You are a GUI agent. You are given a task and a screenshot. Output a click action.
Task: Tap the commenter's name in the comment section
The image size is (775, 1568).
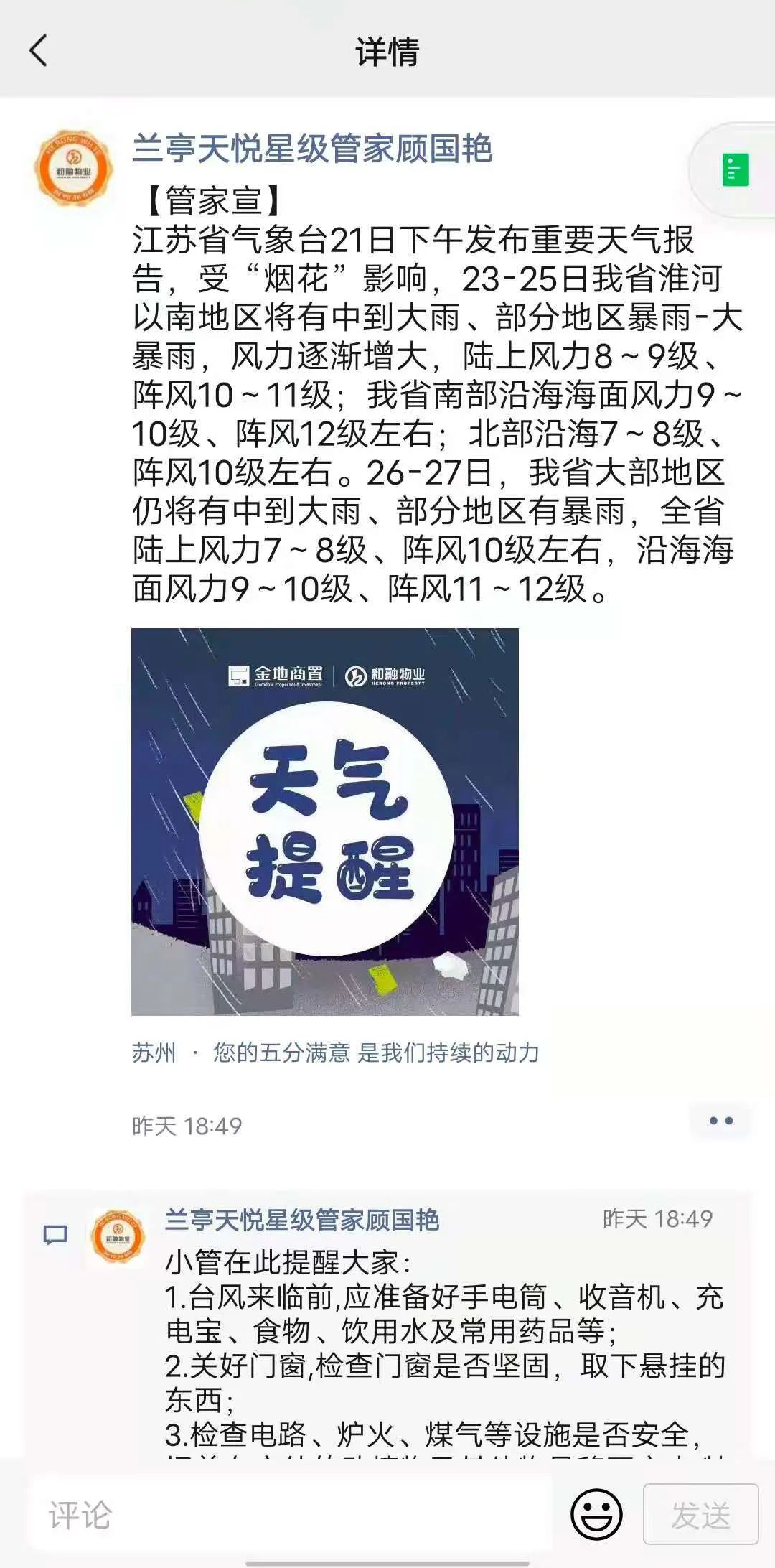click(x=301, y=1220)
